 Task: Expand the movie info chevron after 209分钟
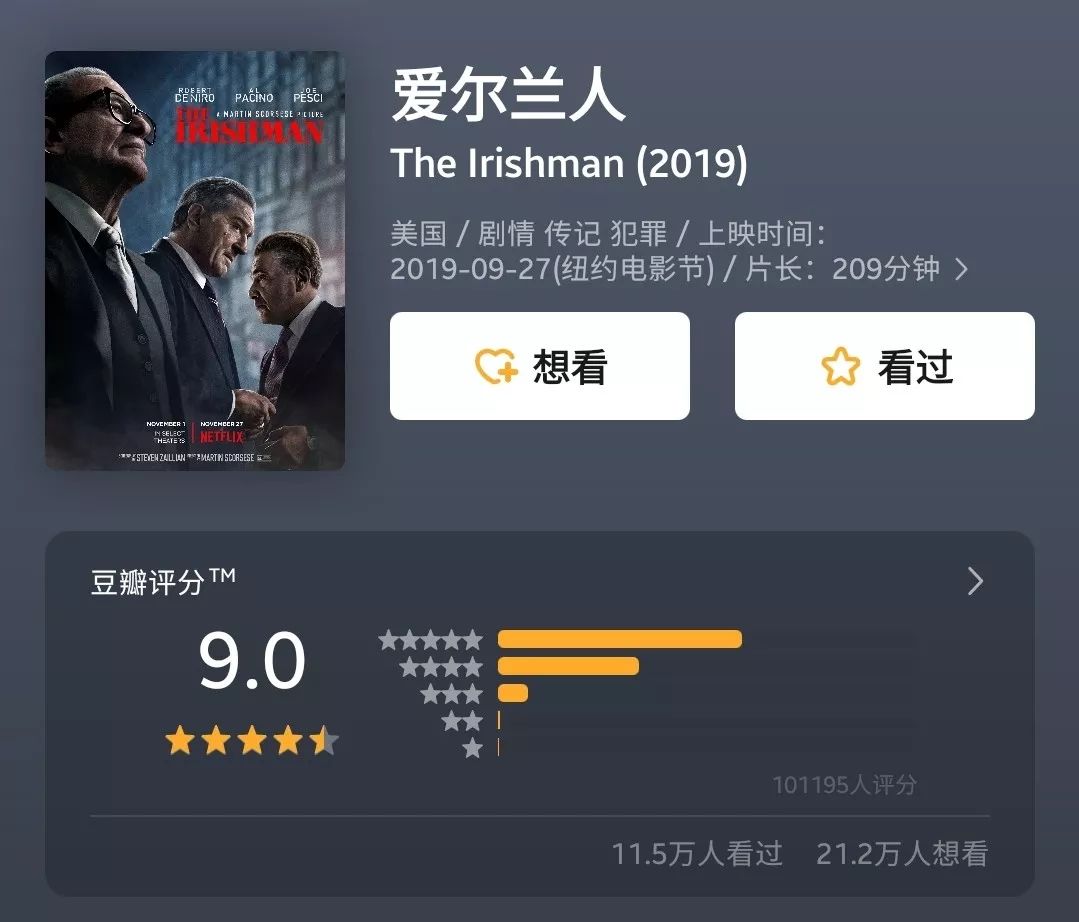pyautogui.click(x=961, y=269)
